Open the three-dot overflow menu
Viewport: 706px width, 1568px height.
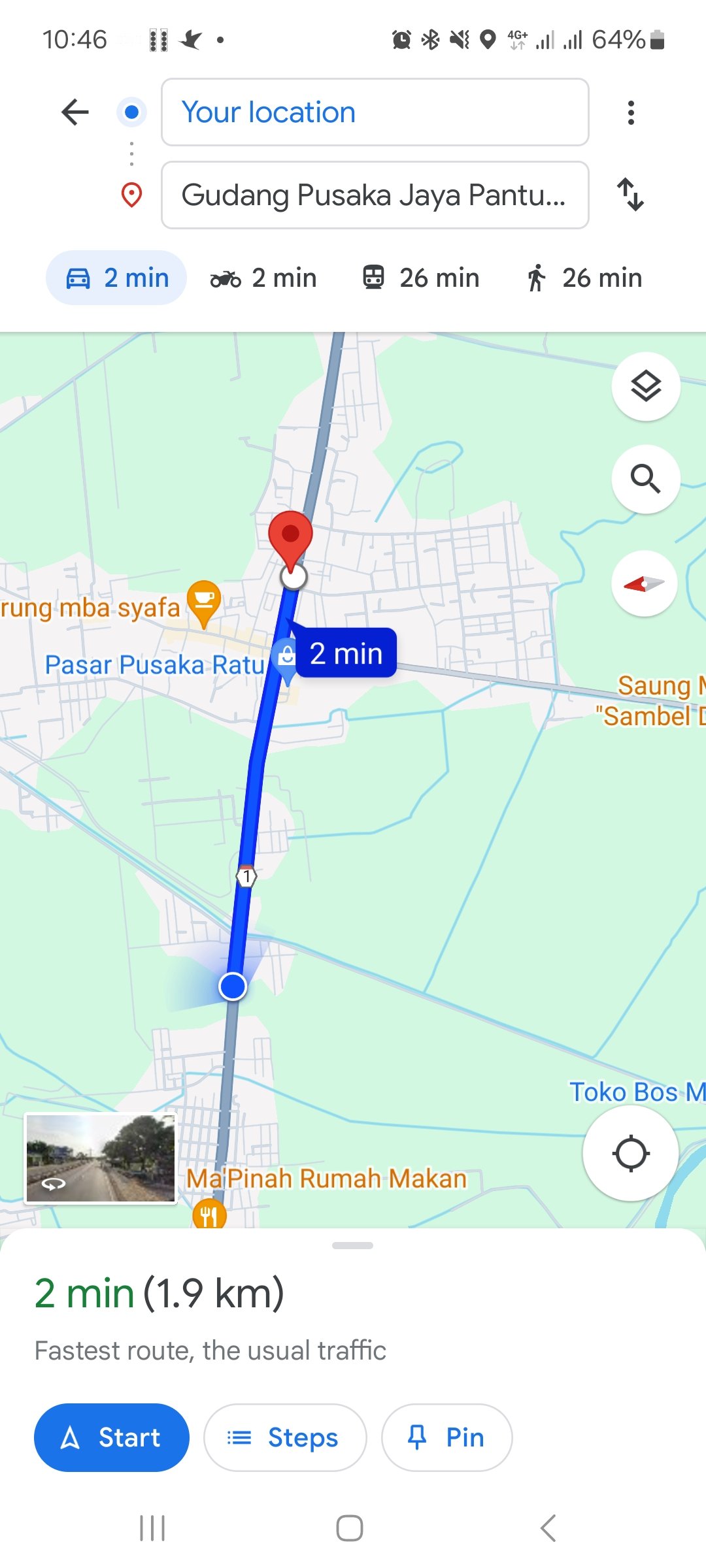pos(631,112)
